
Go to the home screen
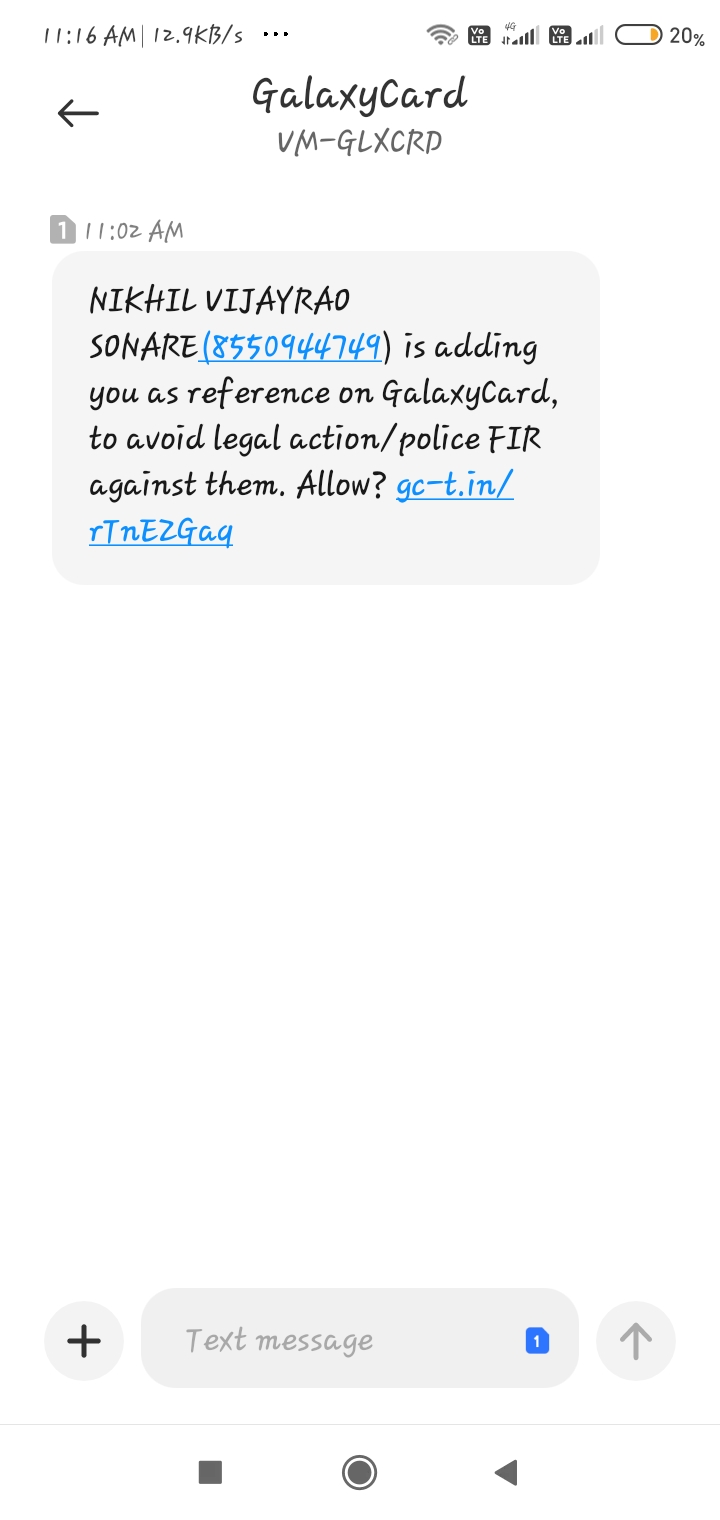pos(359,1472)
